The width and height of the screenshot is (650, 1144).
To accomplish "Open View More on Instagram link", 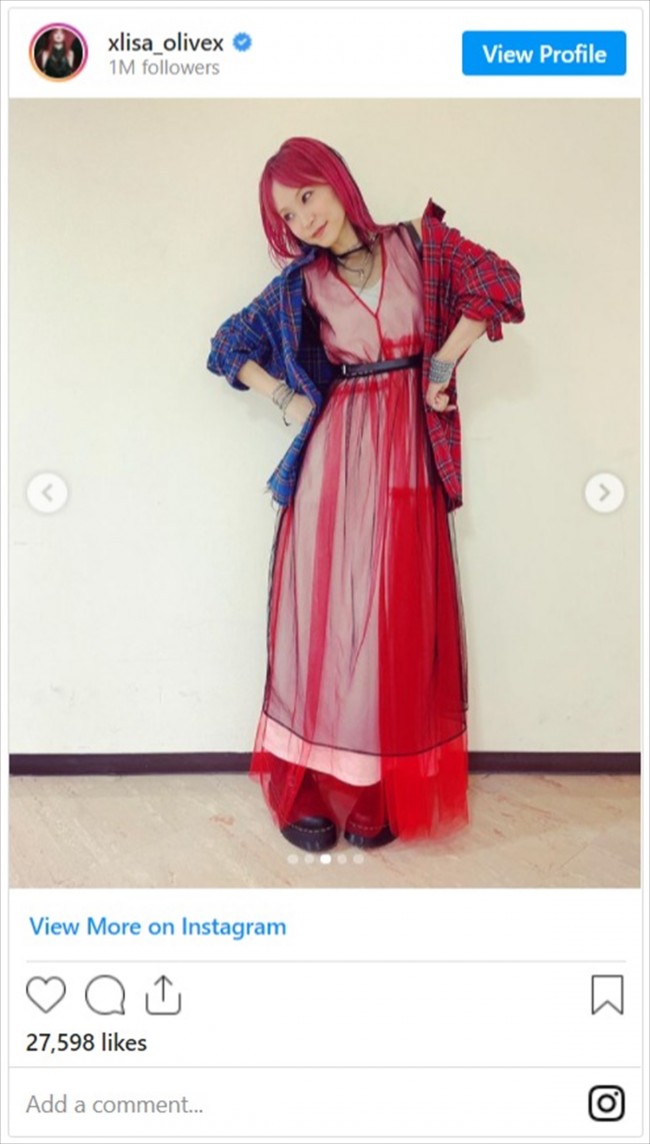I will pyautogui.click(x=158, y=926).
